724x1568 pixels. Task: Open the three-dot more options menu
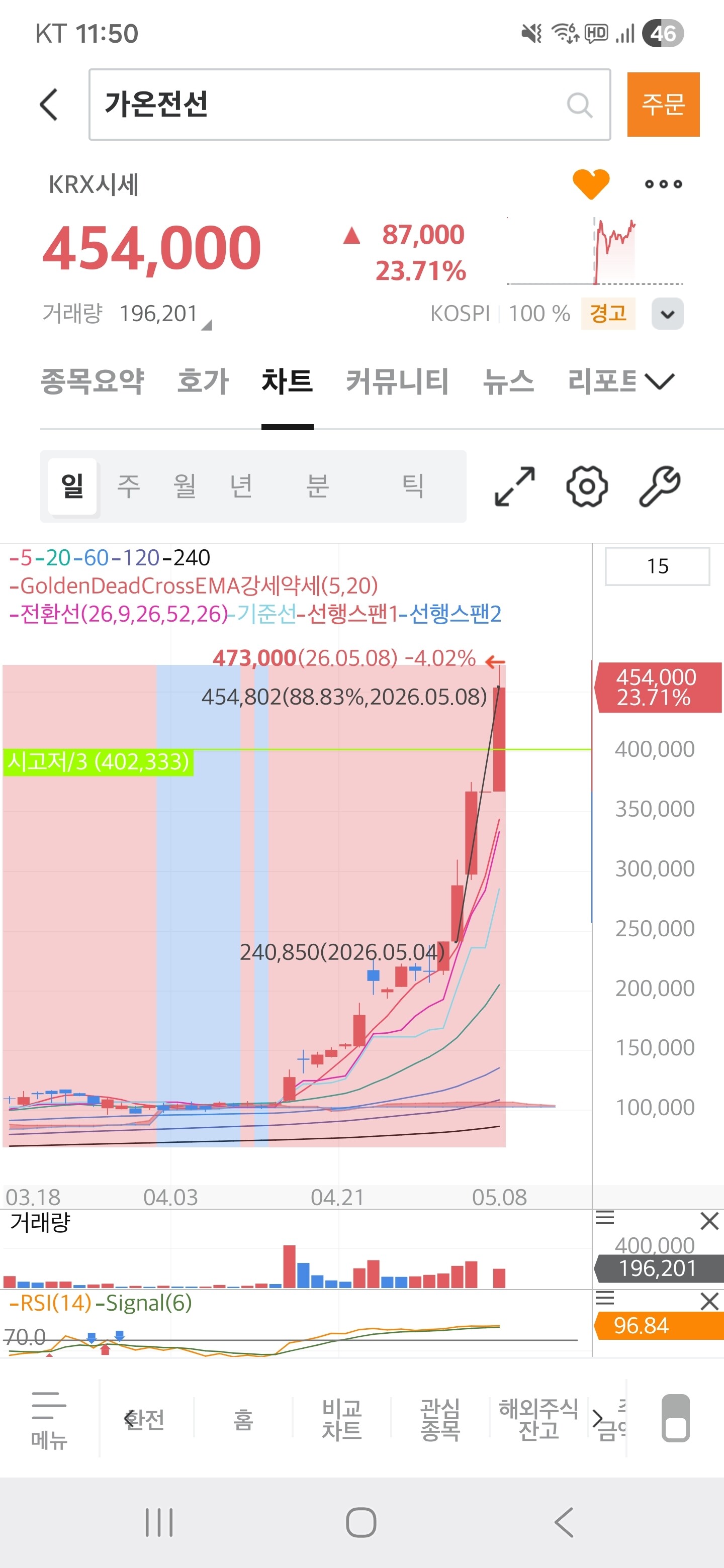(x=663, y=184)
